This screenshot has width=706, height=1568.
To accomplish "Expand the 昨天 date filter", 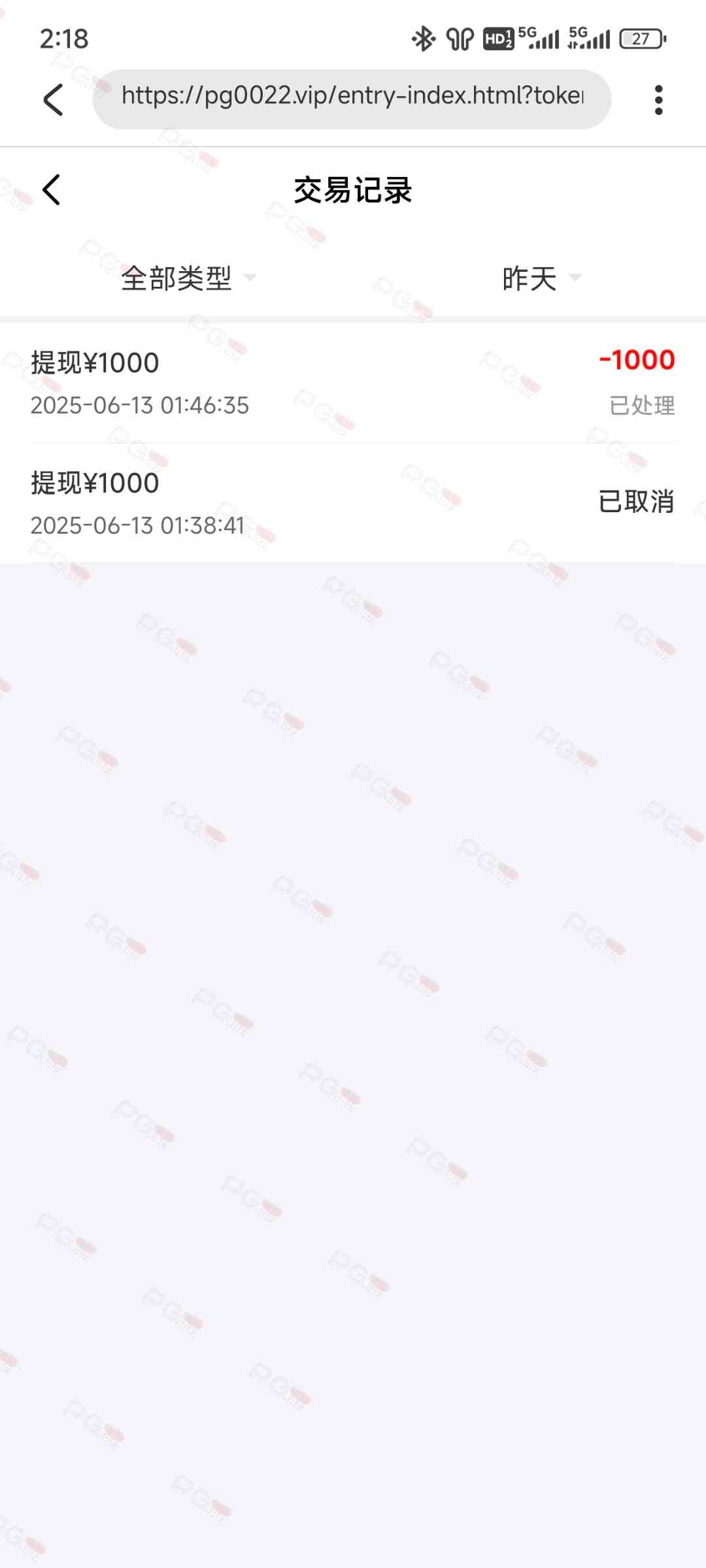I will 541,278.
